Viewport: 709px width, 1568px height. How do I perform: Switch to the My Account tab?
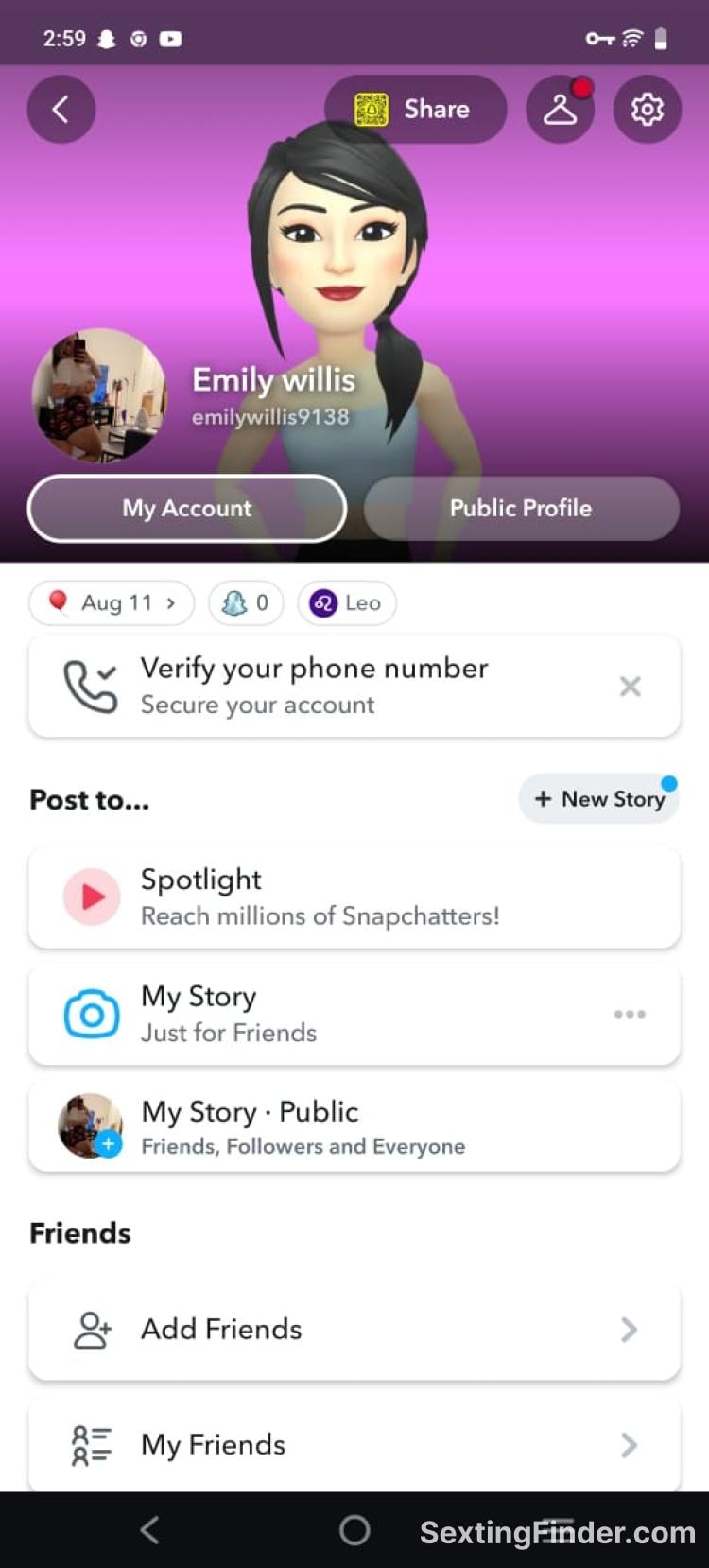pyautogui.click(x=187, y=508)
